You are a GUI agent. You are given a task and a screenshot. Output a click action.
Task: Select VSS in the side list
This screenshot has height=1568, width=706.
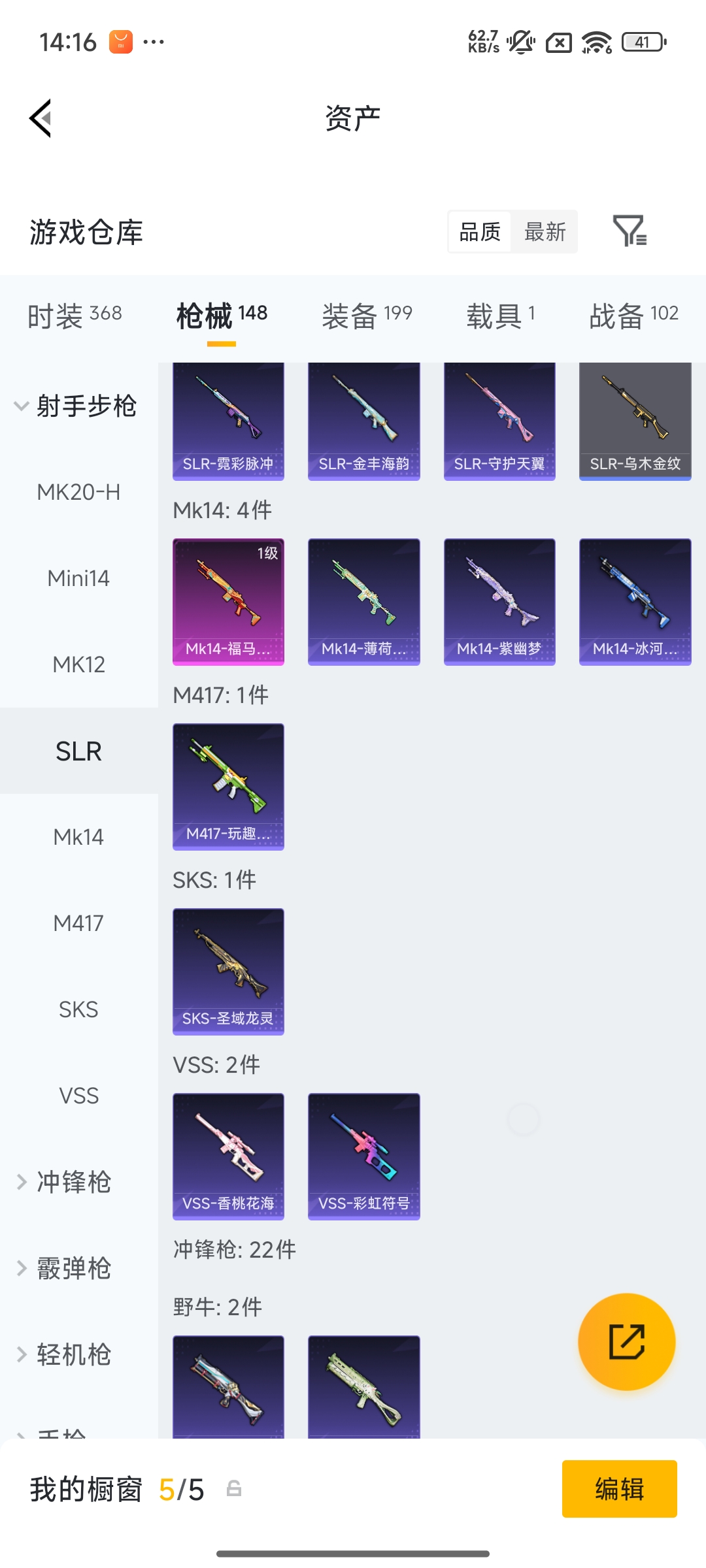pos(78,1096)
